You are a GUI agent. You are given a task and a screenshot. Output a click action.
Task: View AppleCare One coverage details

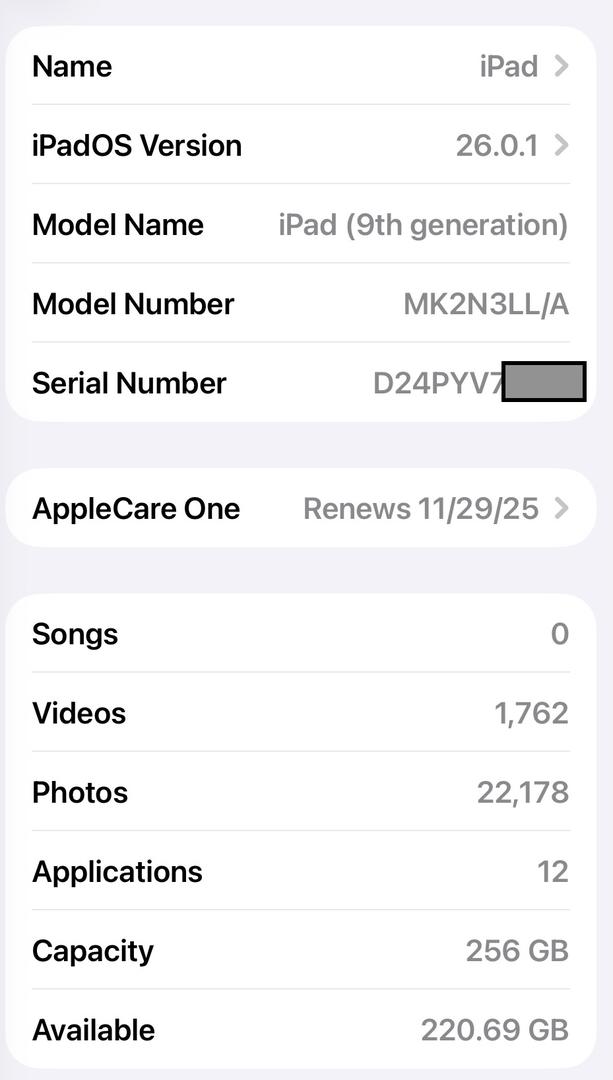click(x=300, y=509)
